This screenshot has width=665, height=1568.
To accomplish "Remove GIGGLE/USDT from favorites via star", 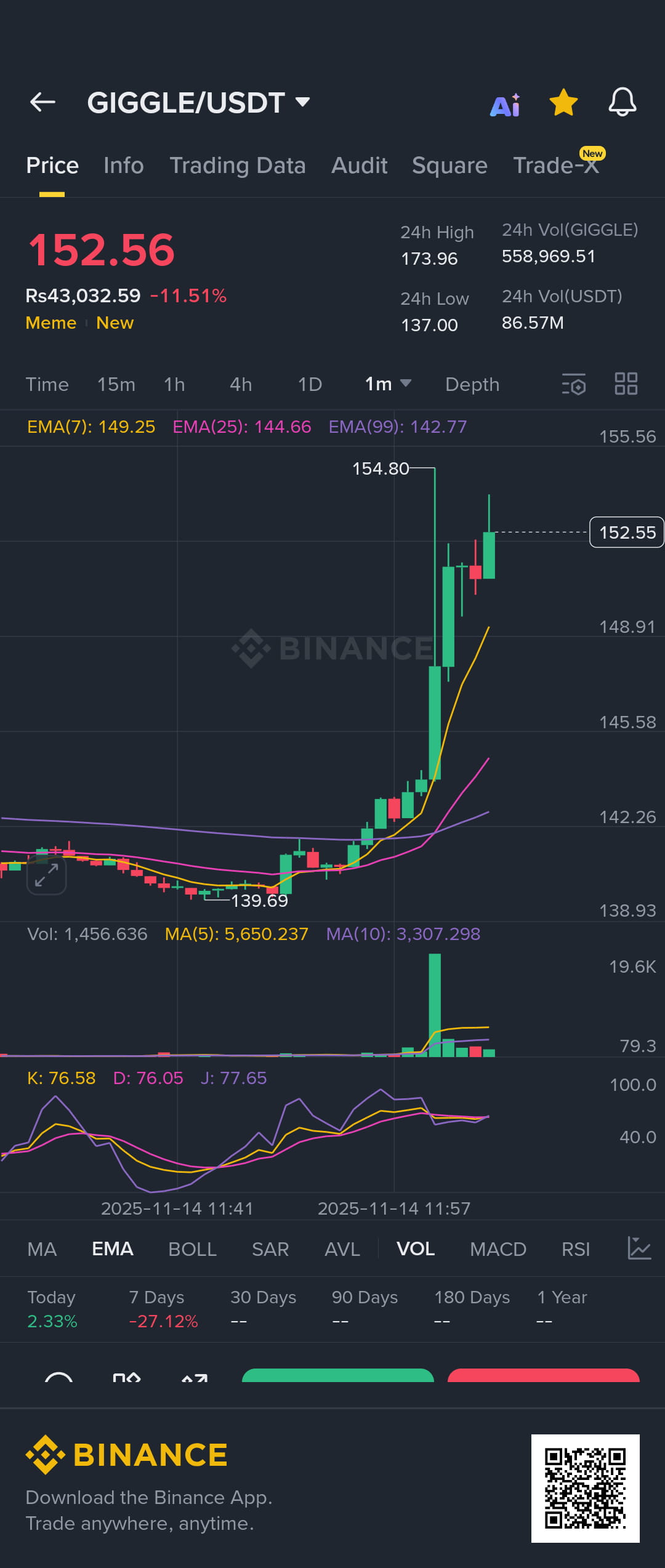I will [x=563, y=102].
